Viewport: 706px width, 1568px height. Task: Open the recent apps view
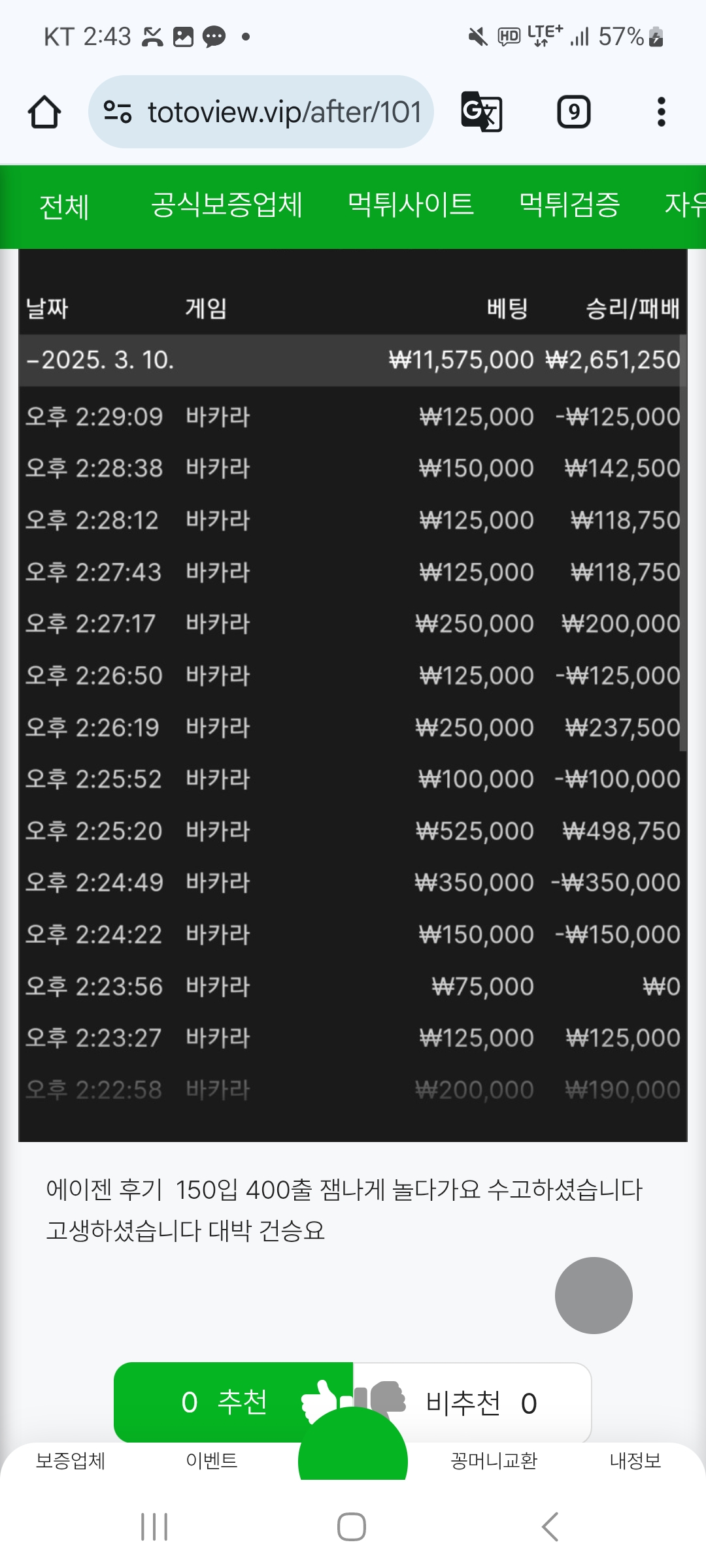click(154, 1527)
